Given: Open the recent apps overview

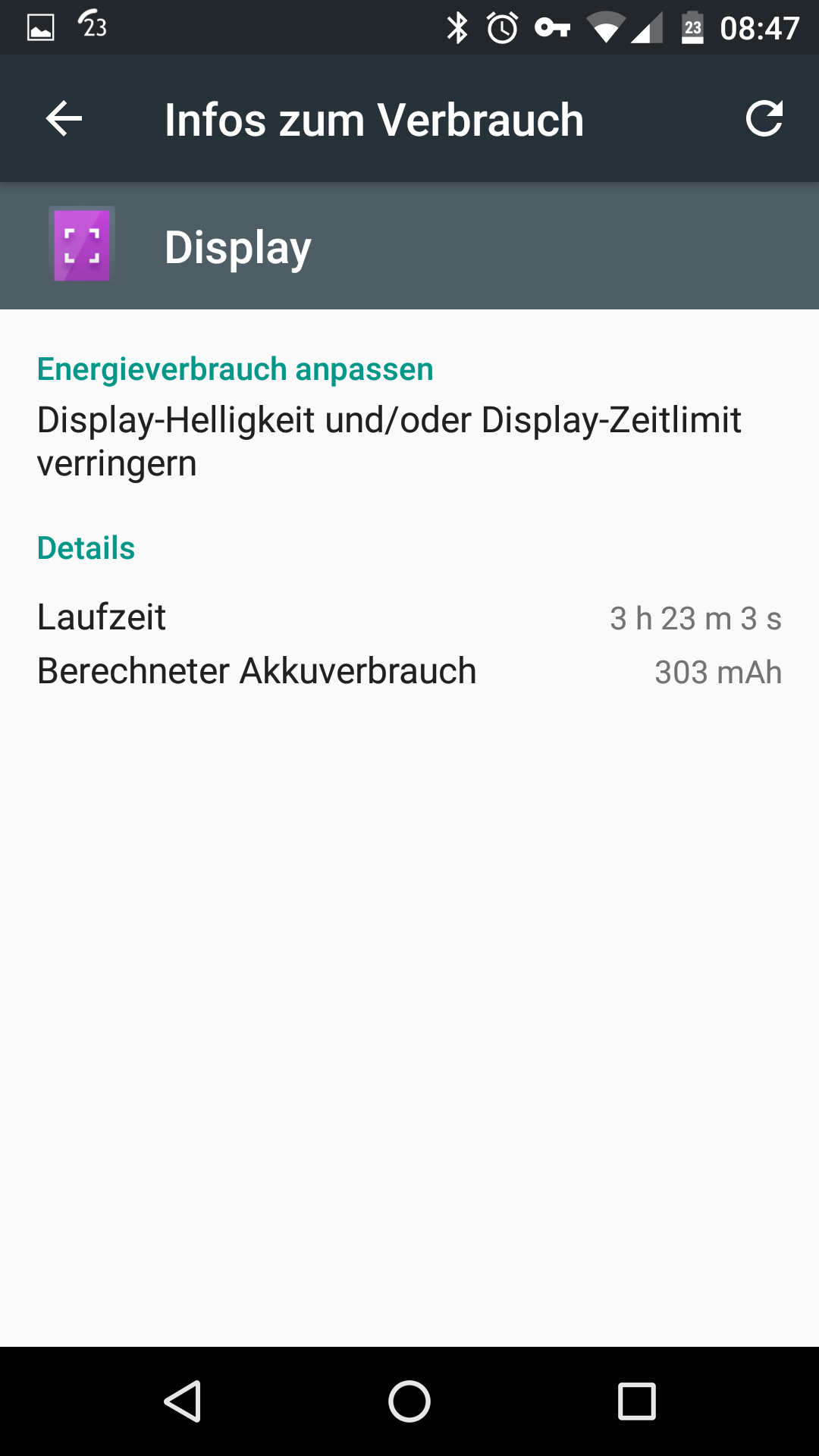Looking at the screenshot, I should pos(637,1401).
